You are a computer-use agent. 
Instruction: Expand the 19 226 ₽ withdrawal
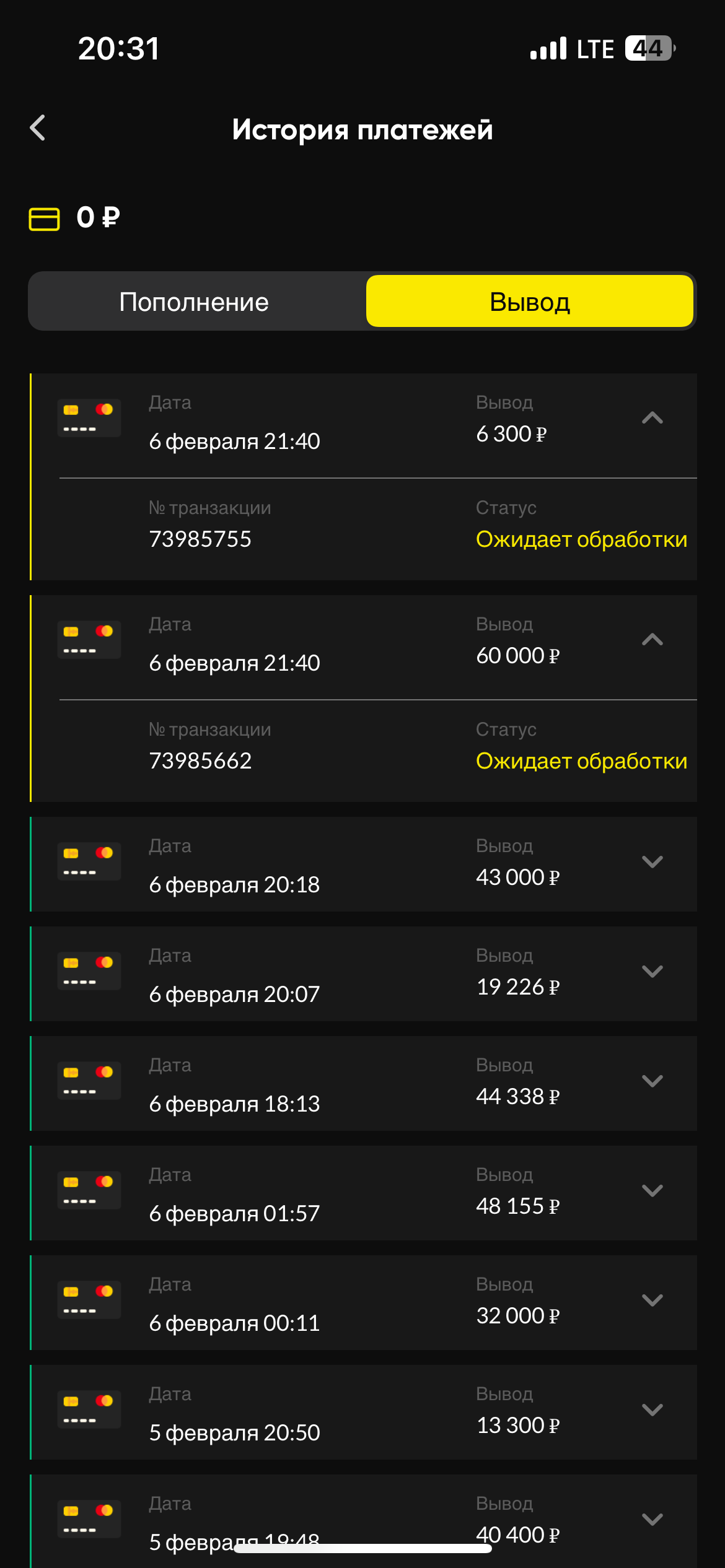652,972
